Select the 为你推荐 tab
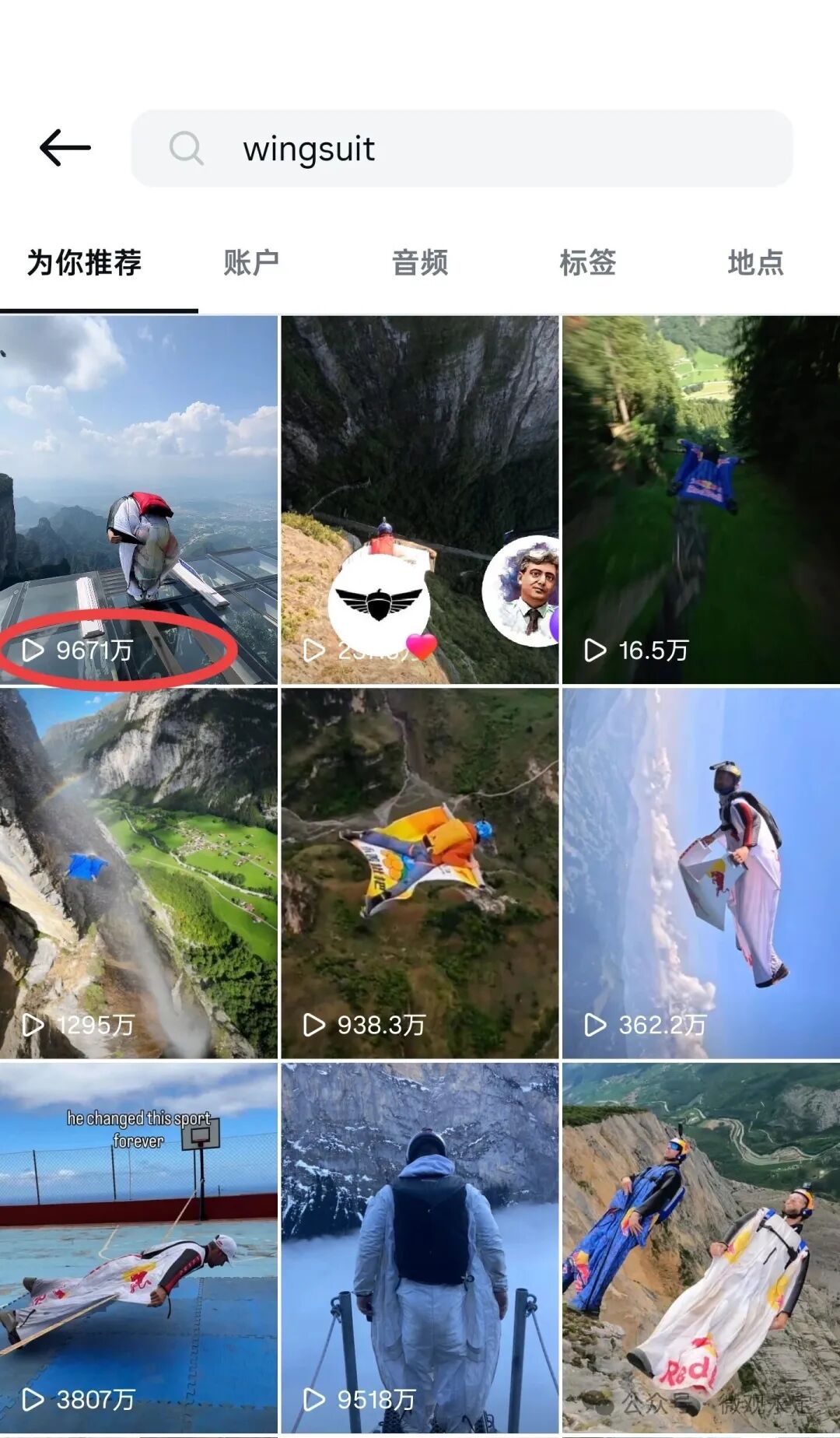Image resolution: width=840 pixels, height=1438 pixels. (85, 263)
